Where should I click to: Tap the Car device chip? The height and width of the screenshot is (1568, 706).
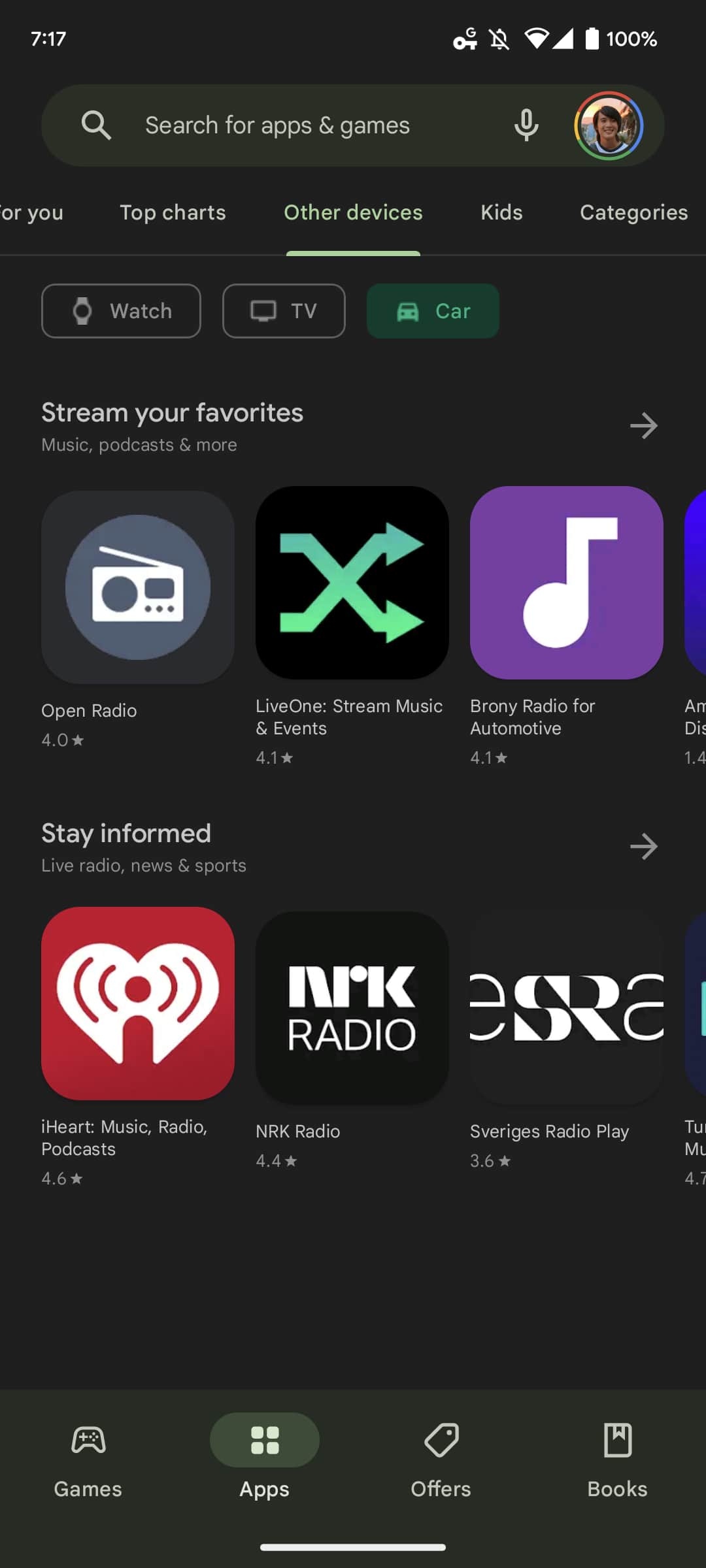coord(433,311)
